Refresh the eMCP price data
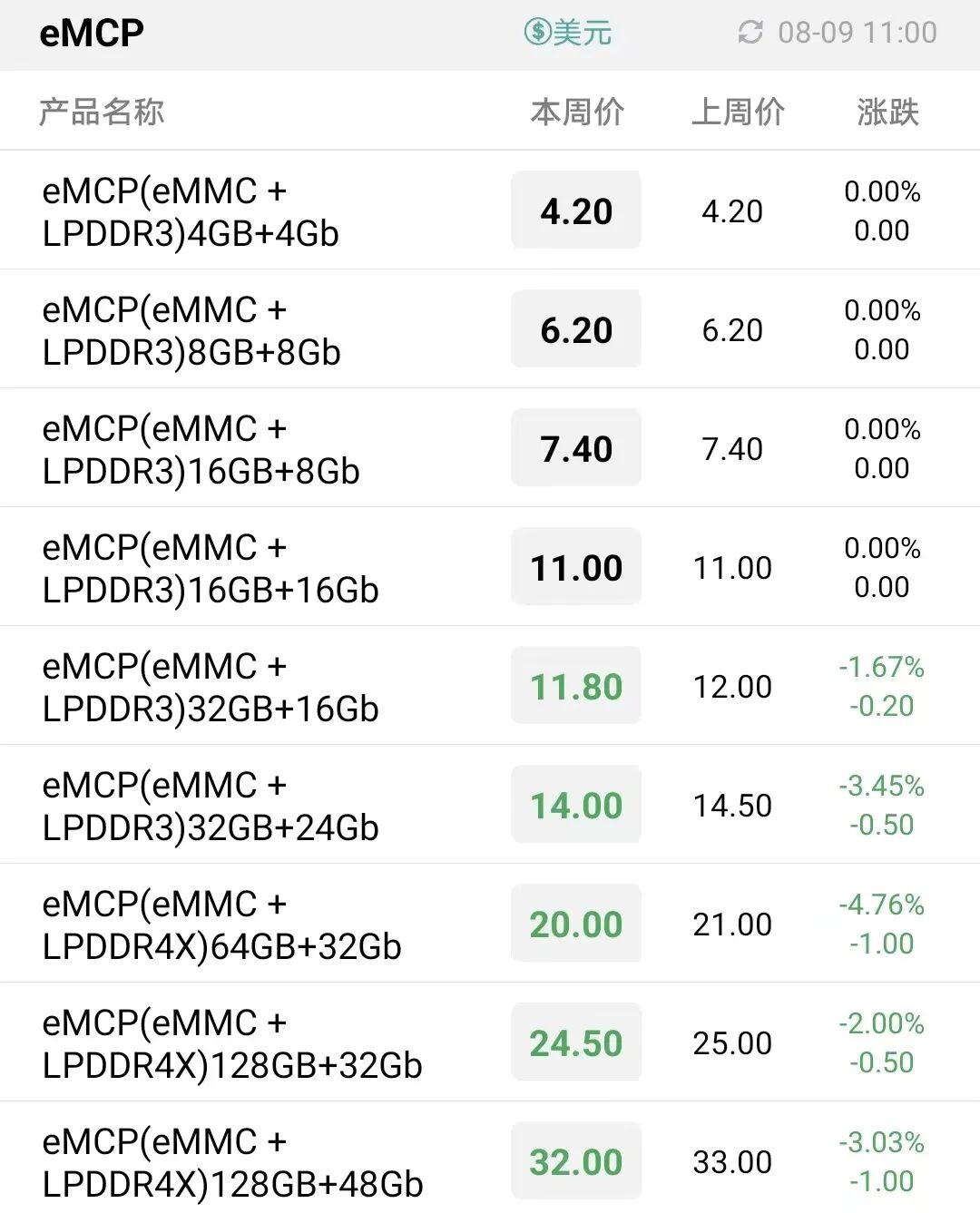This screenshot has width=980, height=1213. click(750, 34)
